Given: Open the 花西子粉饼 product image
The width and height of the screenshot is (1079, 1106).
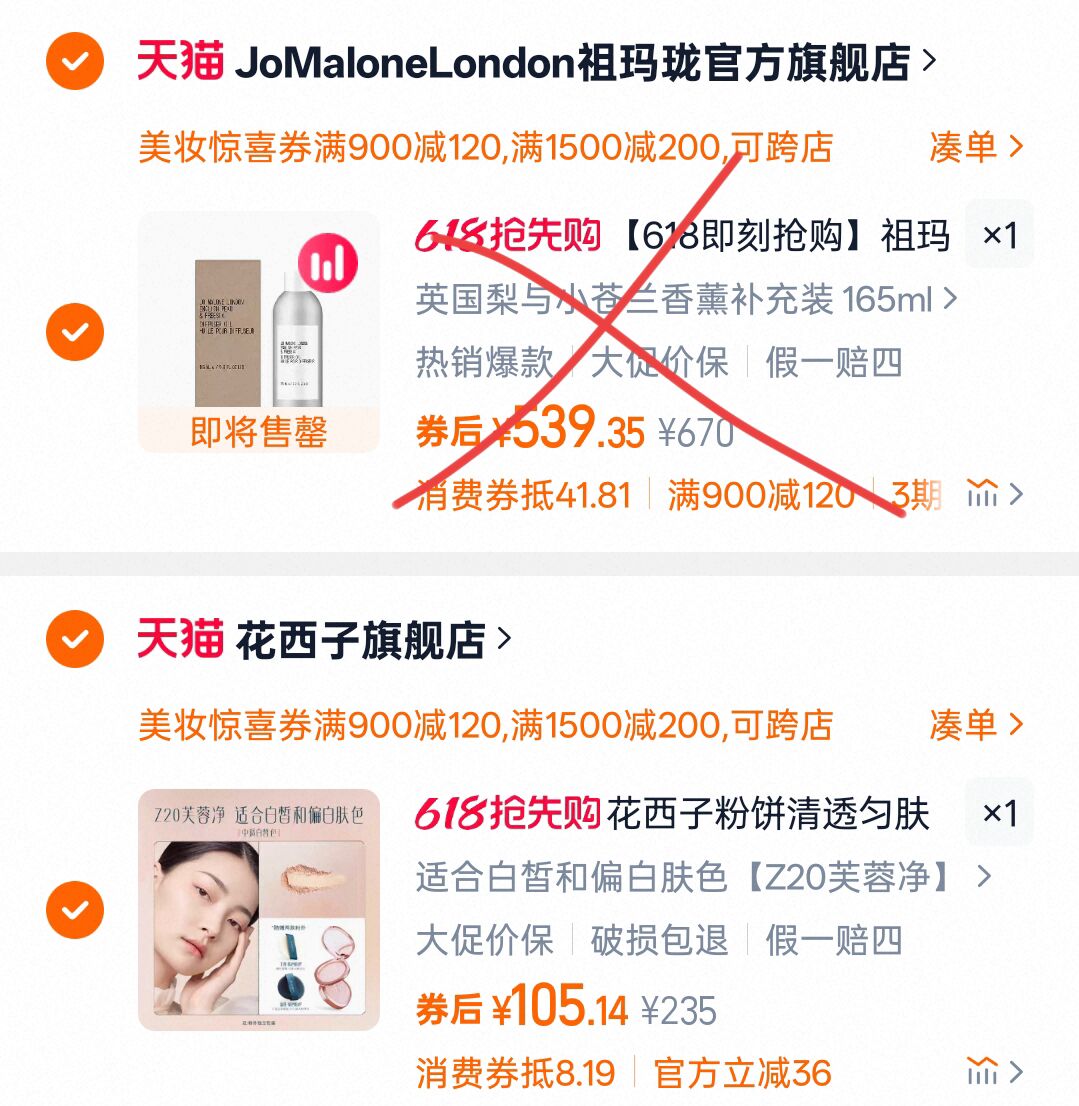Looking at the screenshot, I should (259, 910).
